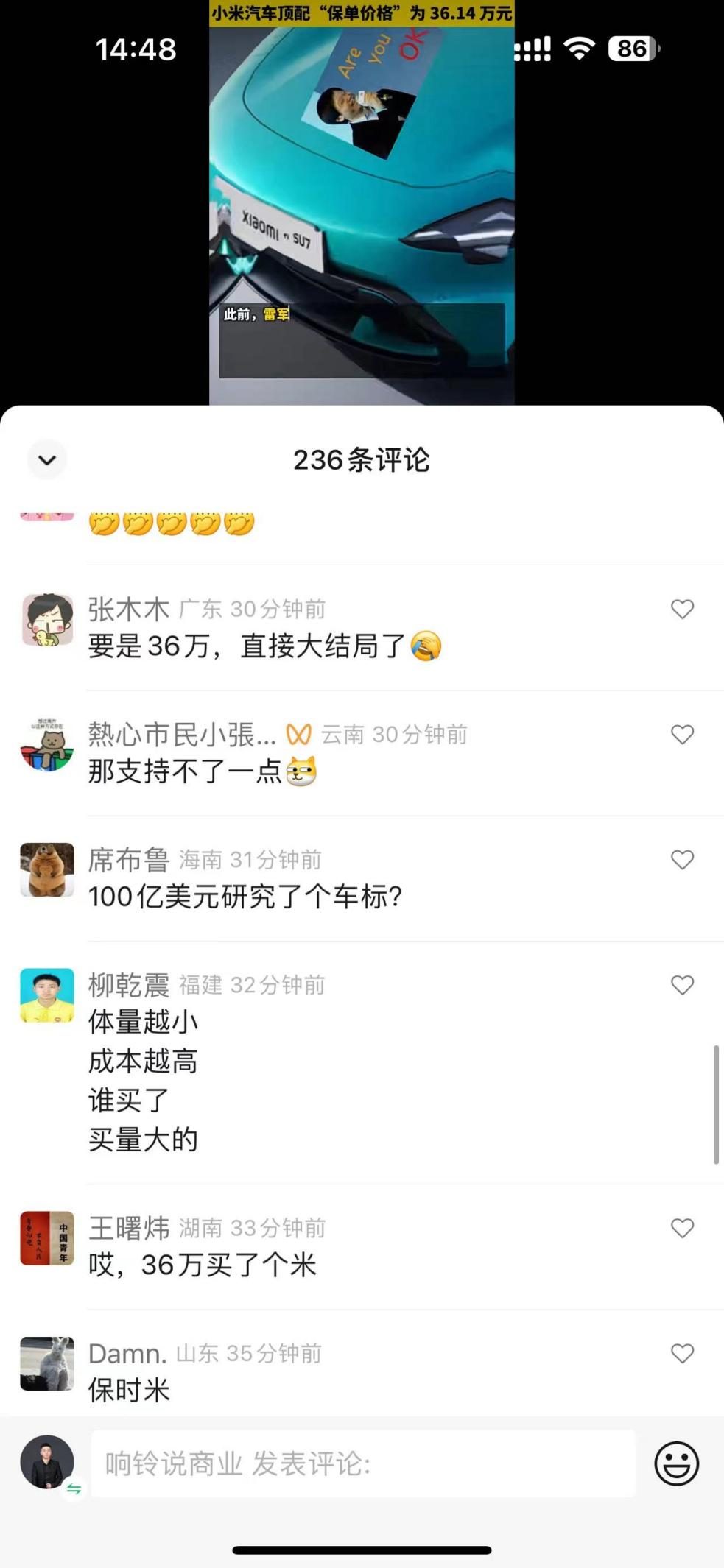724x1568 pixels.
Task: Collapse the comments panel with the down chevron
Action: pos(47,460)
